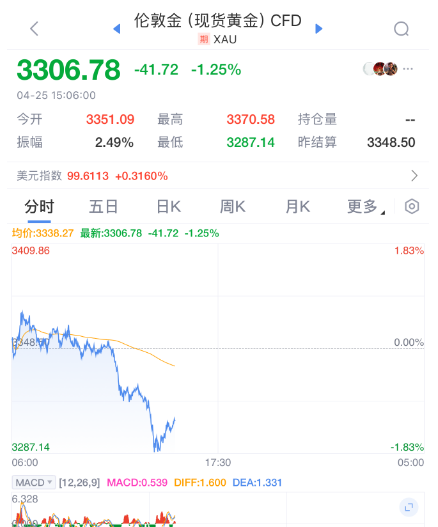This screenshot has height=527, width=438.
Task: Show the 月K chart
Action: 298,206
